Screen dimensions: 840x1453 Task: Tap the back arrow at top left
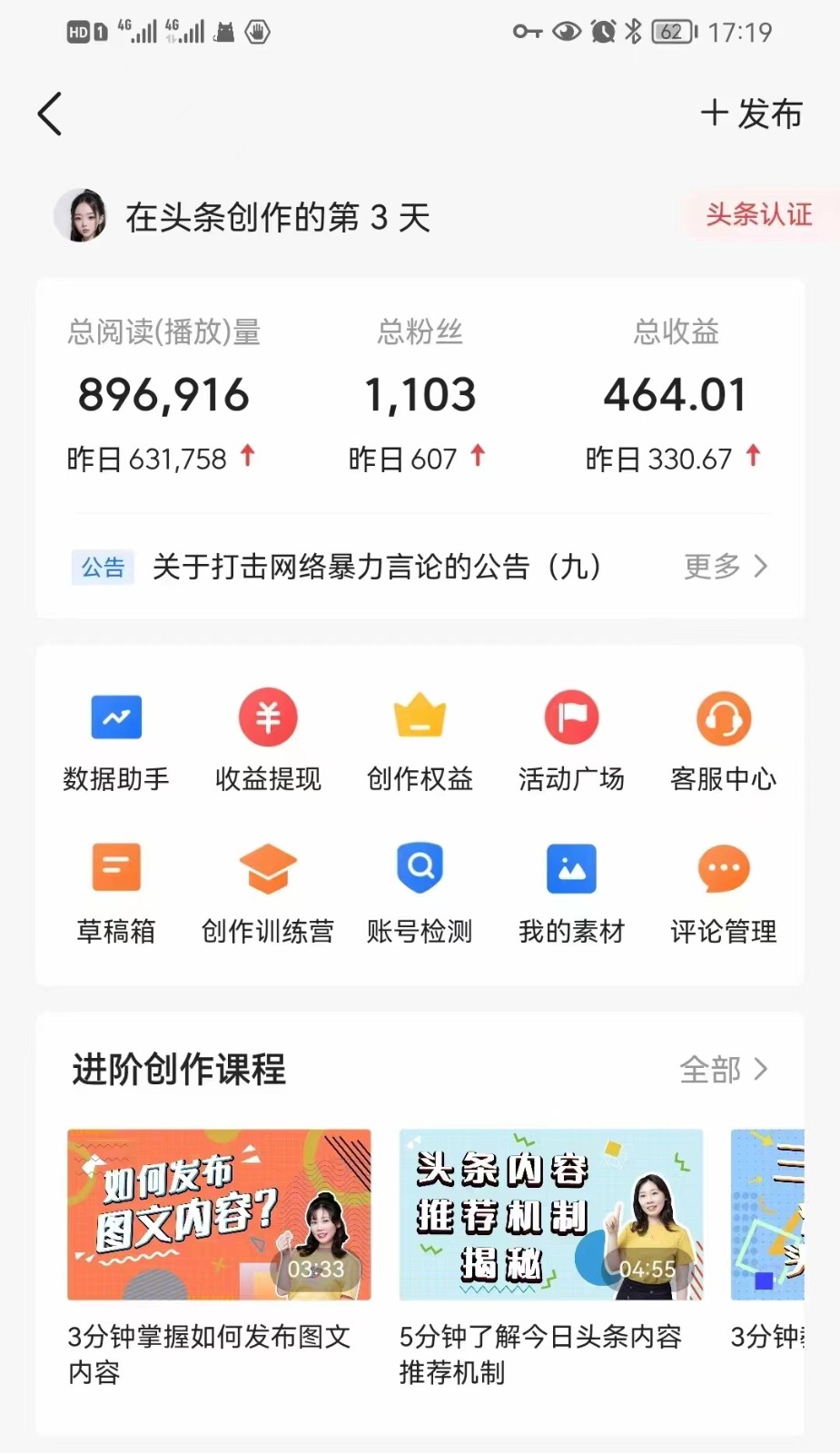tap(50, 114)
